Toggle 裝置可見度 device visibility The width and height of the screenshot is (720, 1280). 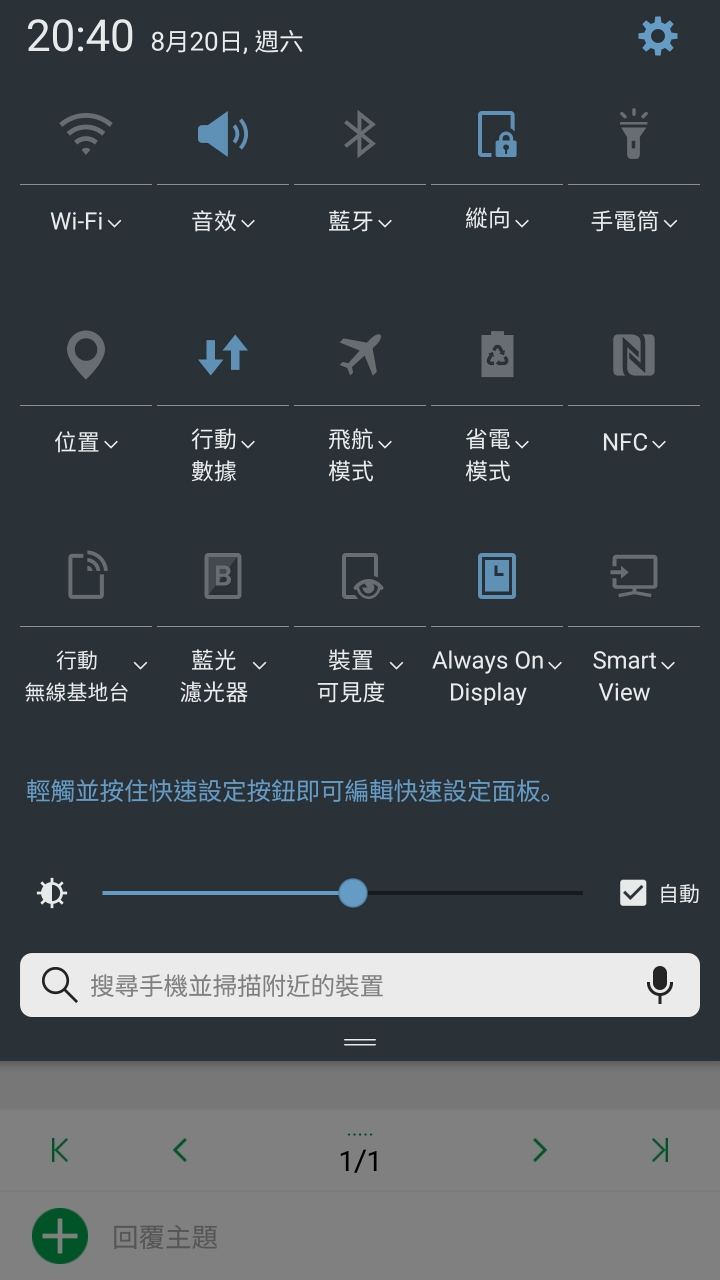360,576
